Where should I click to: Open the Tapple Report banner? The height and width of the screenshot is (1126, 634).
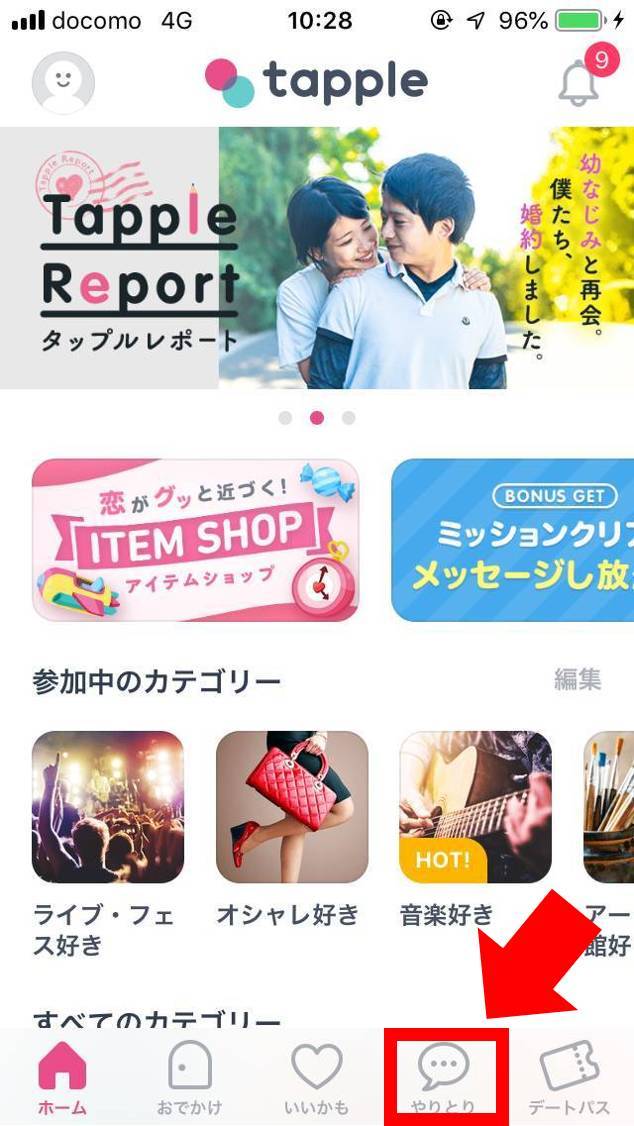point(317,258)
